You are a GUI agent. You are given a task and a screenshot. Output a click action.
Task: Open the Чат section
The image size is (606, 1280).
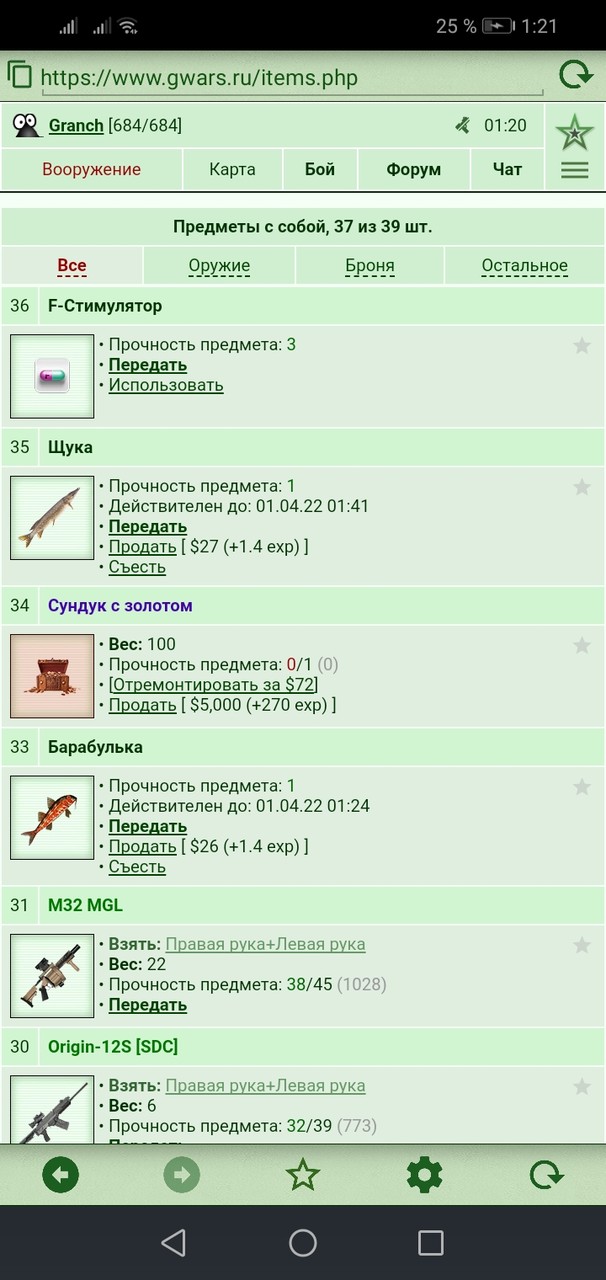[507, 169]
